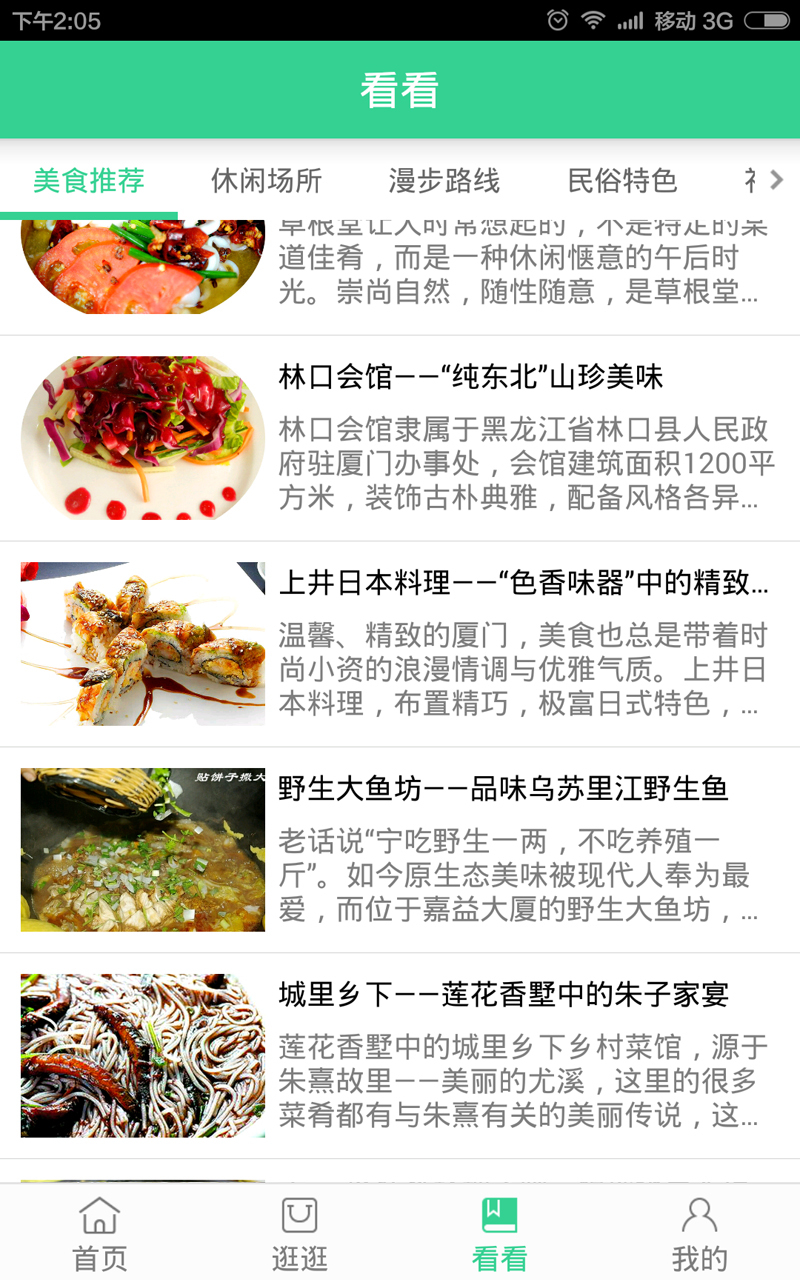Switch to the 漫步路线 tab
This screenshot has width=800, height=1280.
pyautogui.click(x=444, y=181)
